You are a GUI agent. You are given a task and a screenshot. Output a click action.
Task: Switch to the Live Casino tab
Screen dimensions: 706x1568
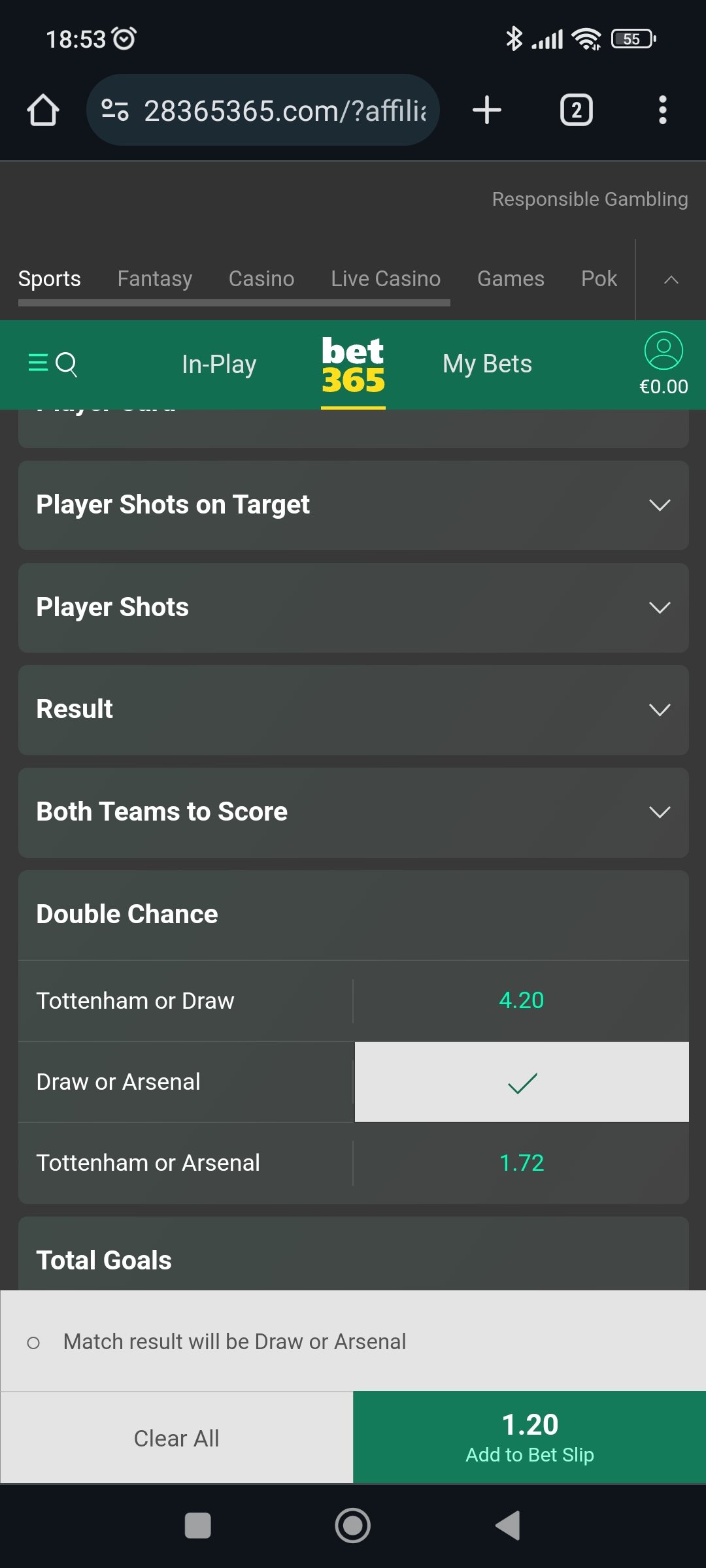[386, 279]
